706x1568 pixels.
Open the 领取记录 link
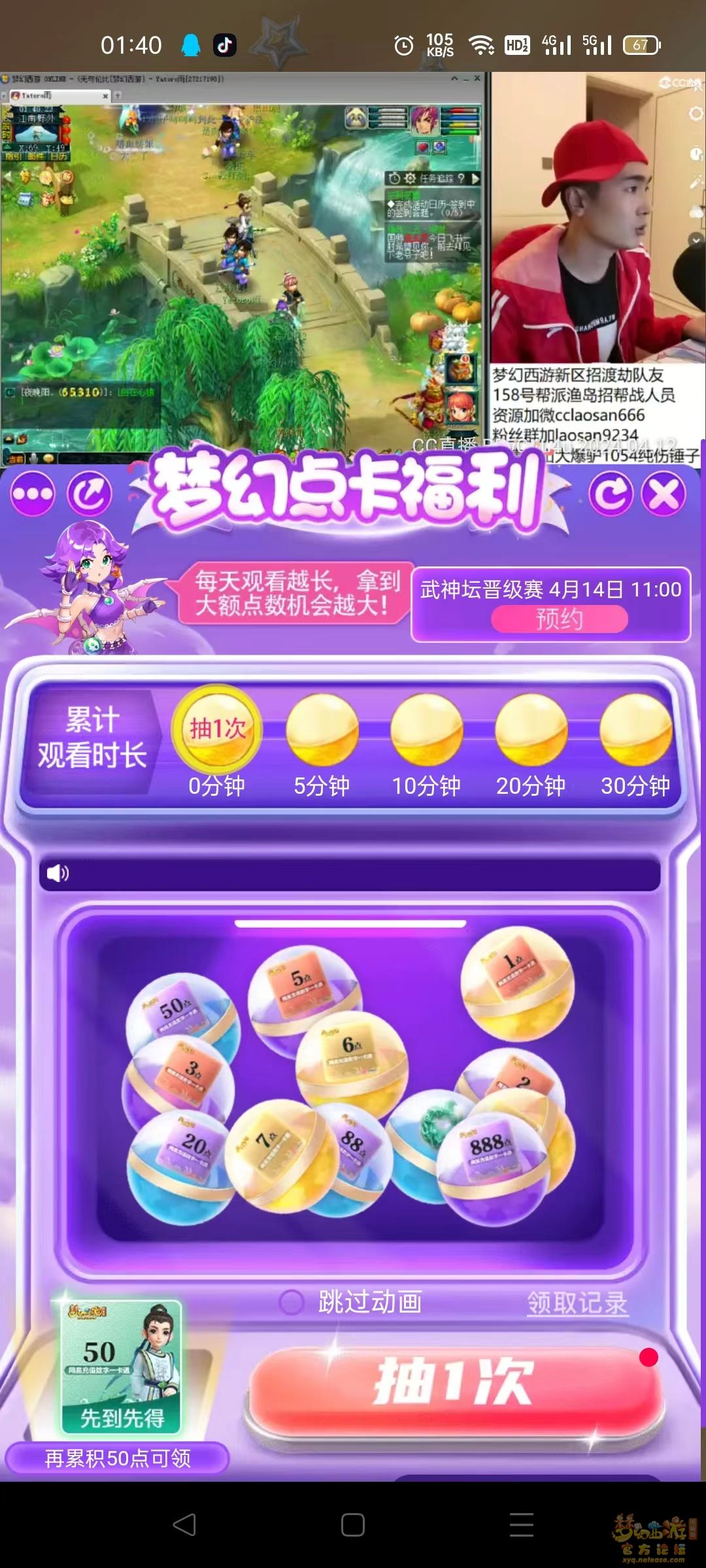577,1302
